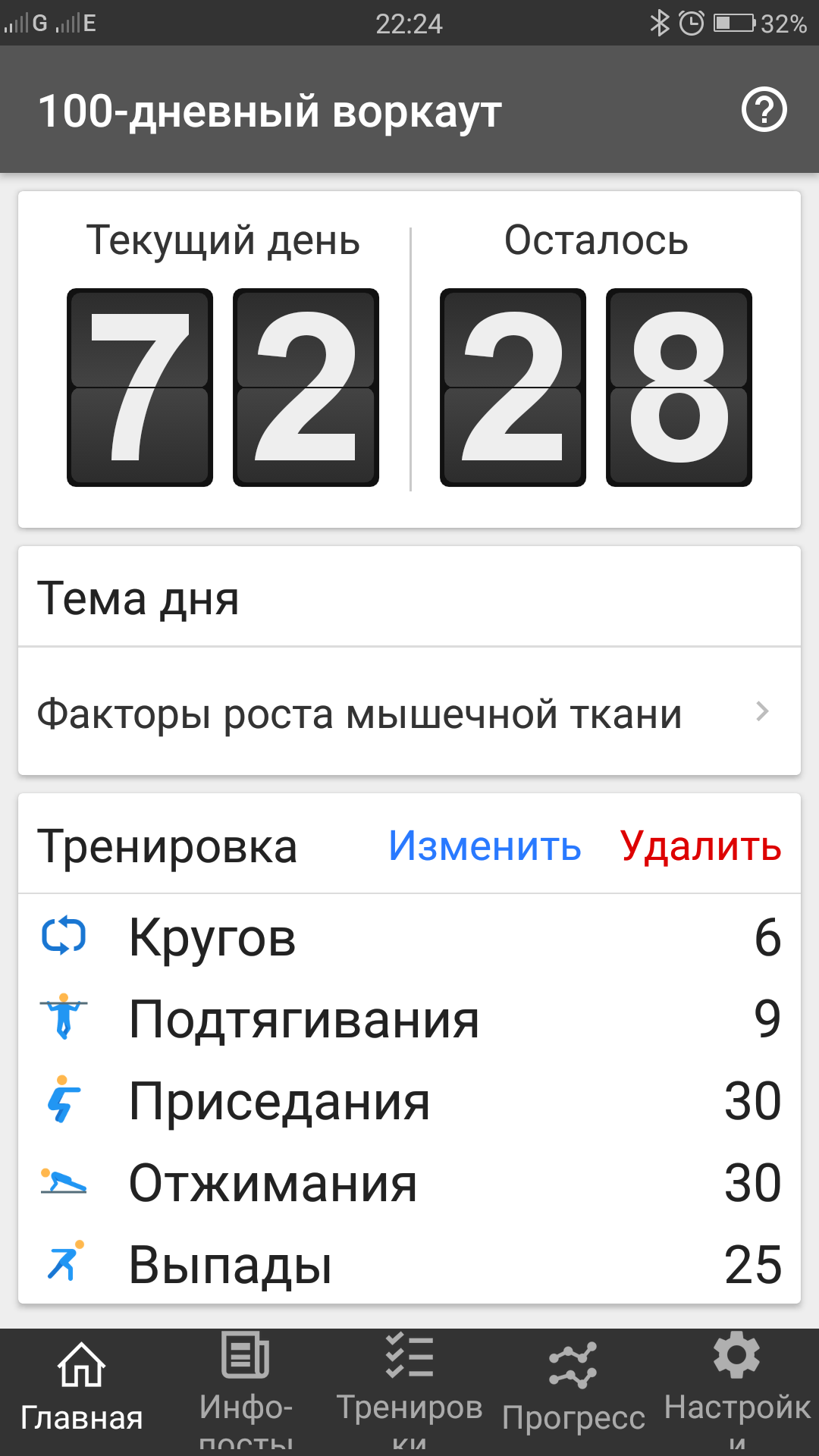Screen dimensions: 819x1456
Task: Open the help question mark icon
Action: [x=764, y=111]
